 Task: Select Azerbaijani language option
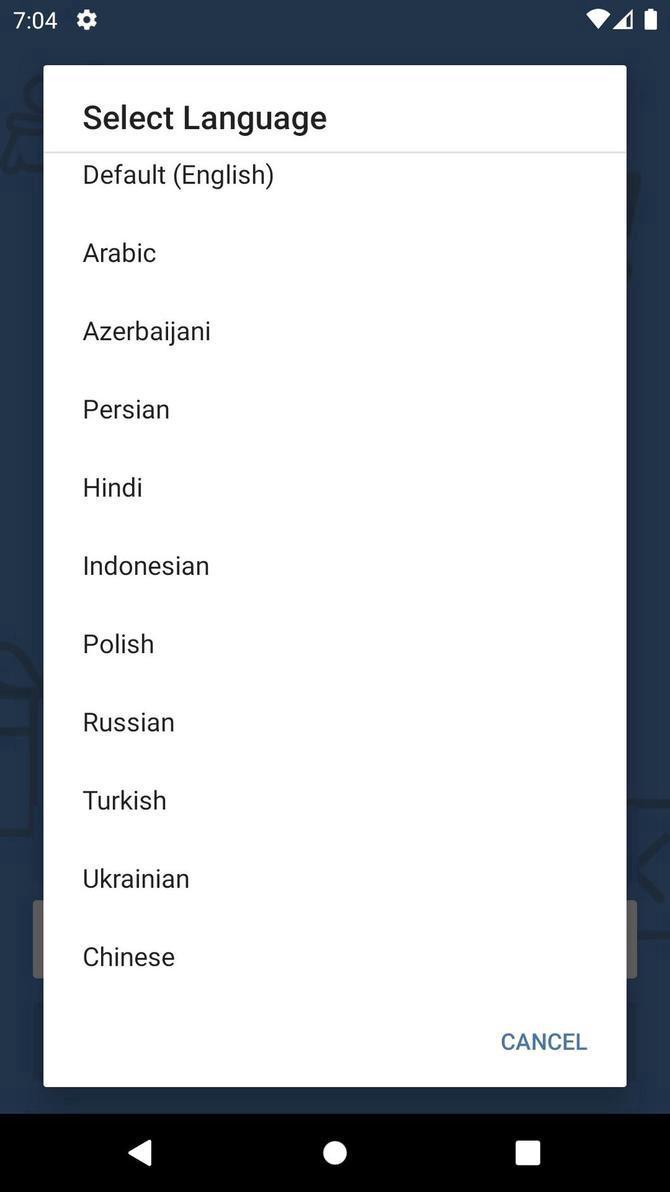click(x=146, y=331)
